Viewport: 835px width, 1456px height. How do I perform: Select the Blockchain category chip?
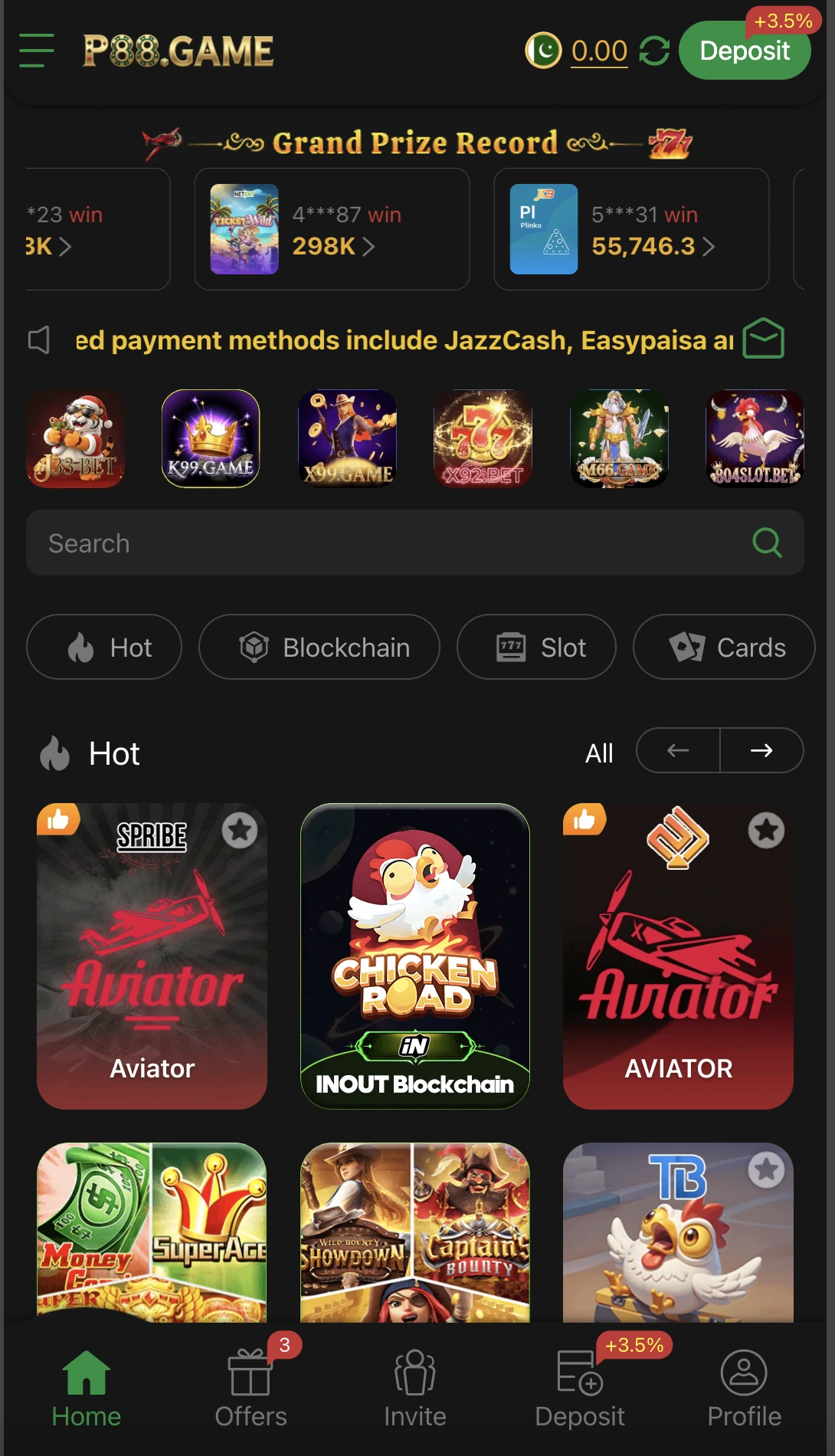click(x=319, y=648)
